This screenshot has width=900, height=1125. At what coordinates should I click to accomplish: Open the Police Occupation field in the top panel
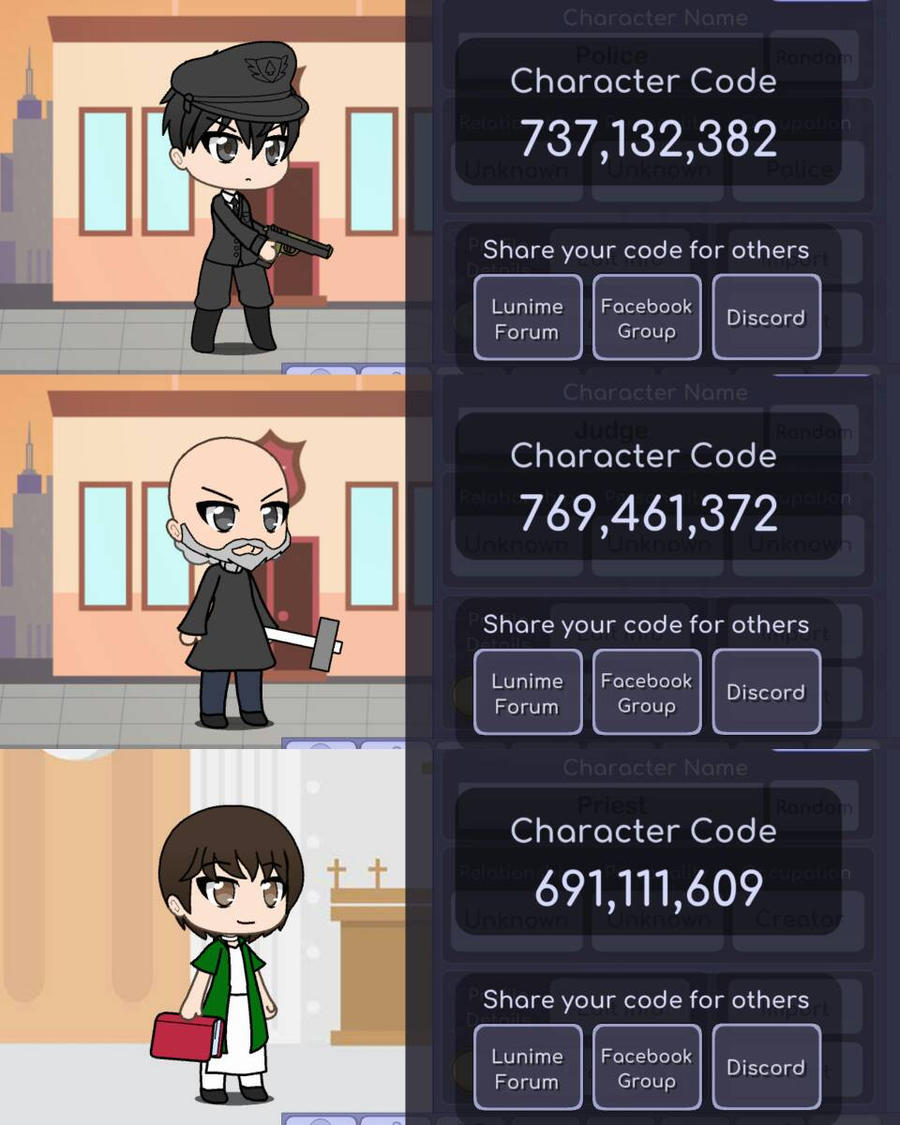click(798, 170)
